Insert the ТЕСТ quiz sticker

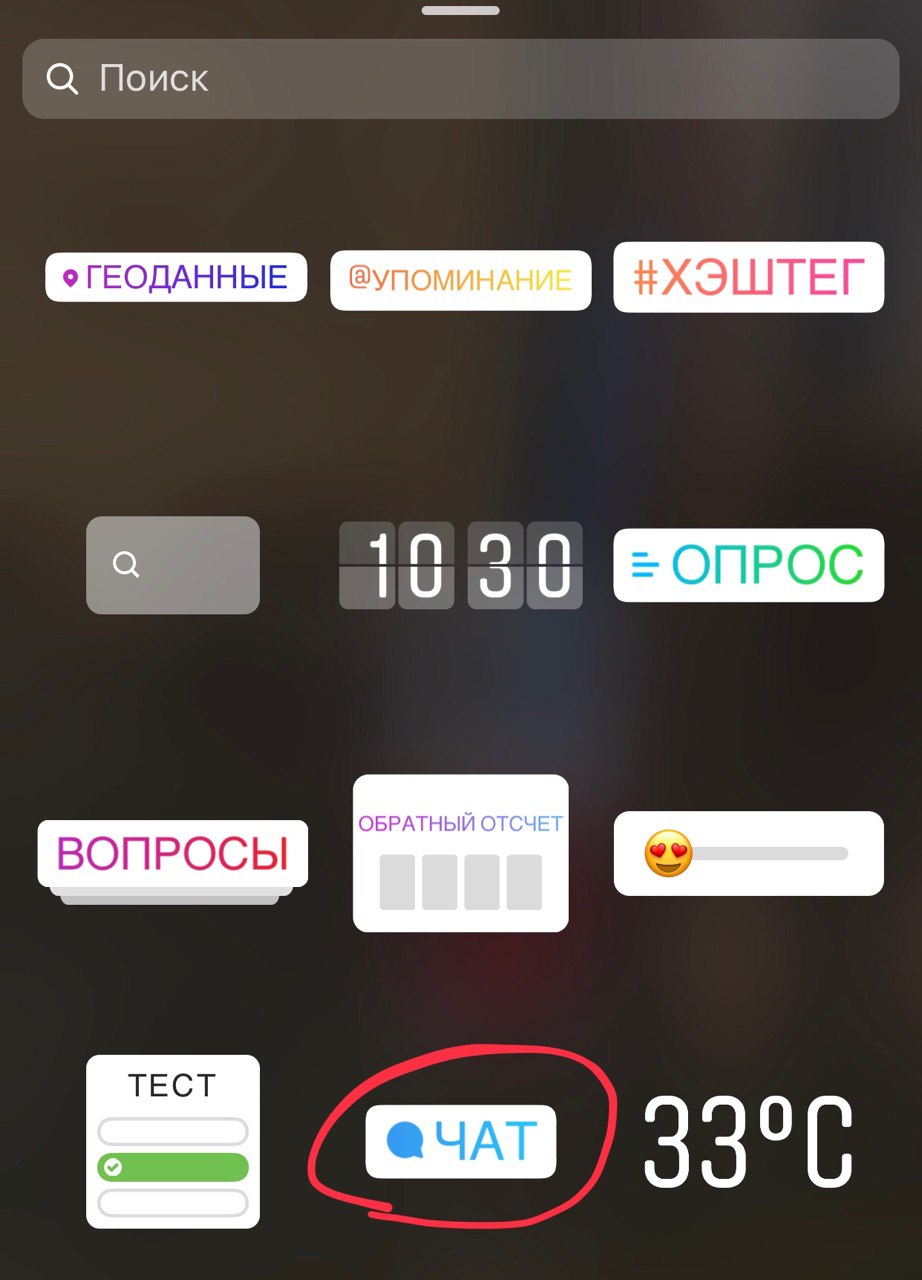click(172, 1141)
